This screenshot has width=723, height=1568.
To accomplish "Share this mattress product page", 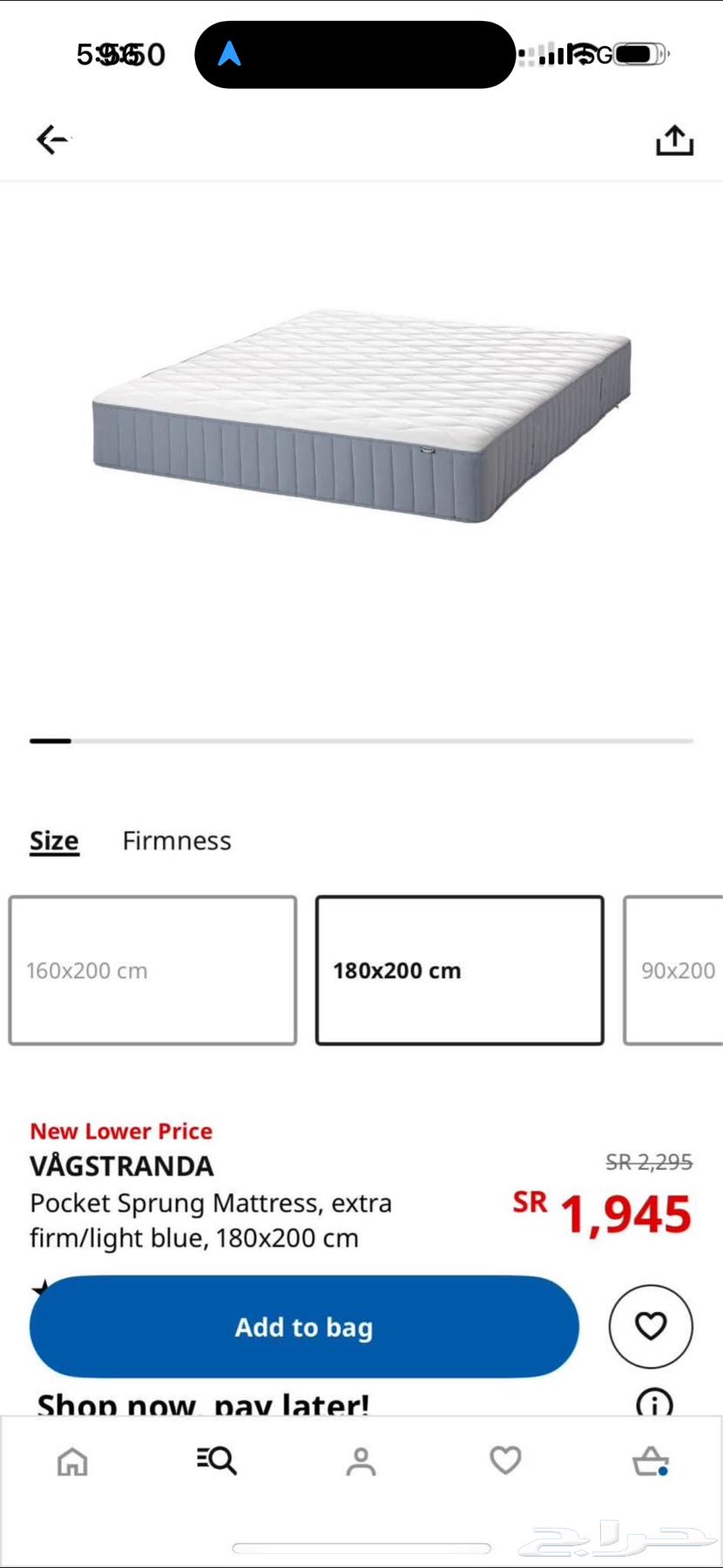I will pos(674,140).
